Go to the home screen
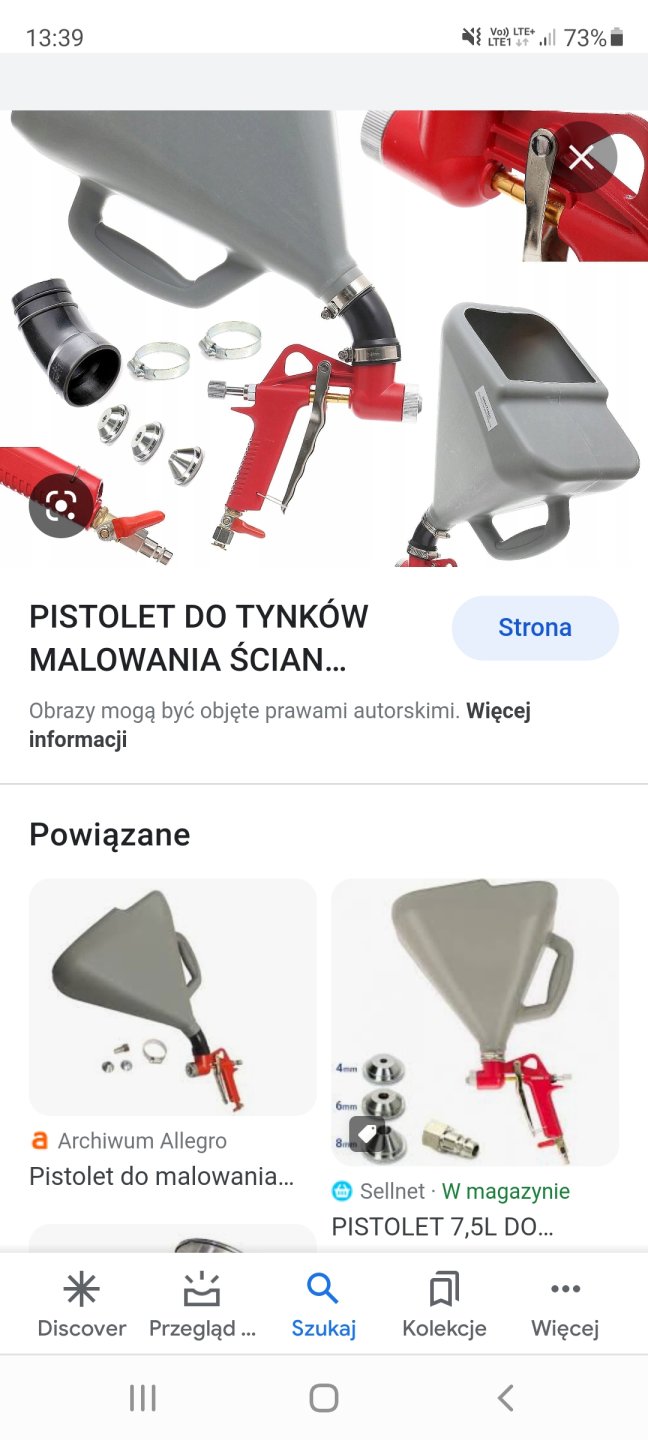Image resolution: width=648 pixels, height=1440 pixels. pos(323,1397)
